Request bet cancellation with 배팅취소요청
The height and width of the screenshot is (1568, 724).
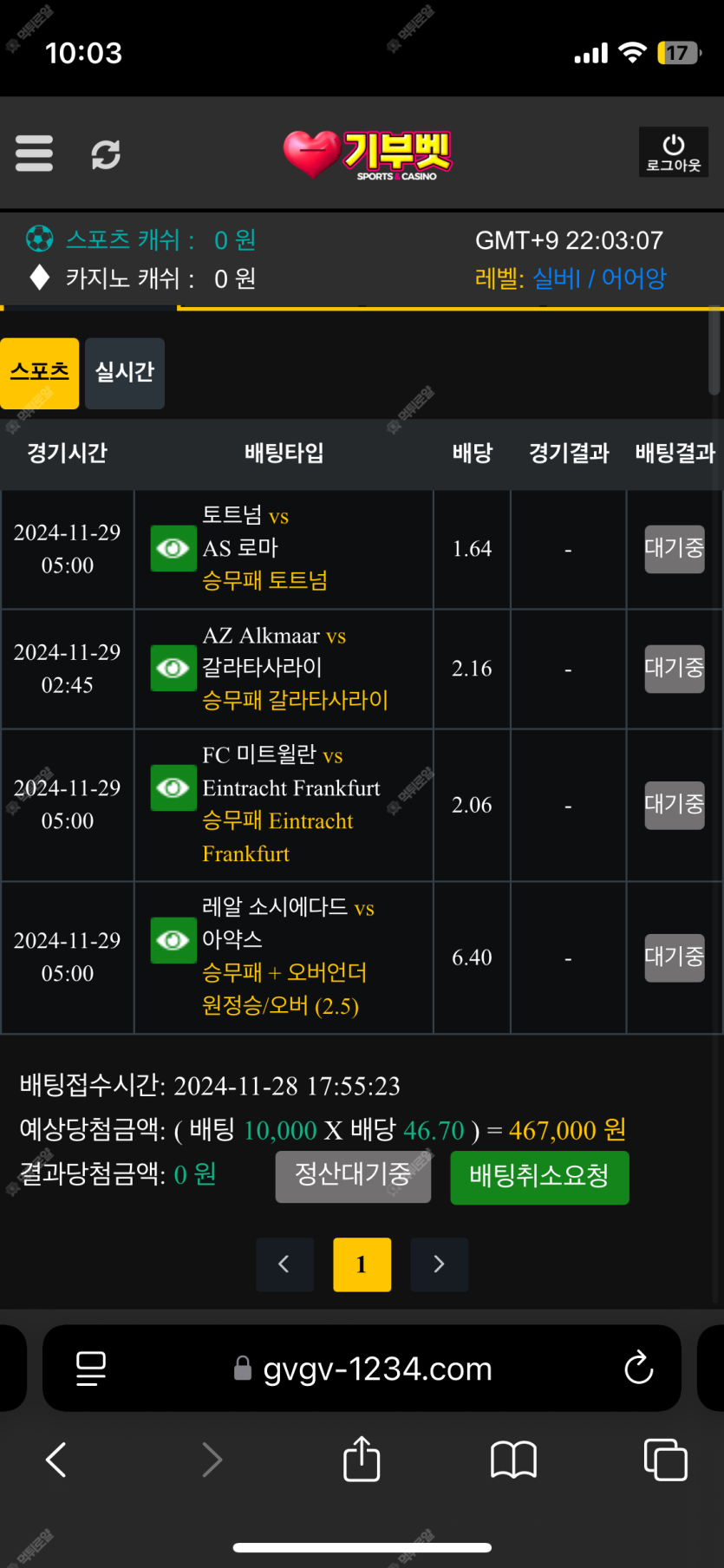point(539,1177)
